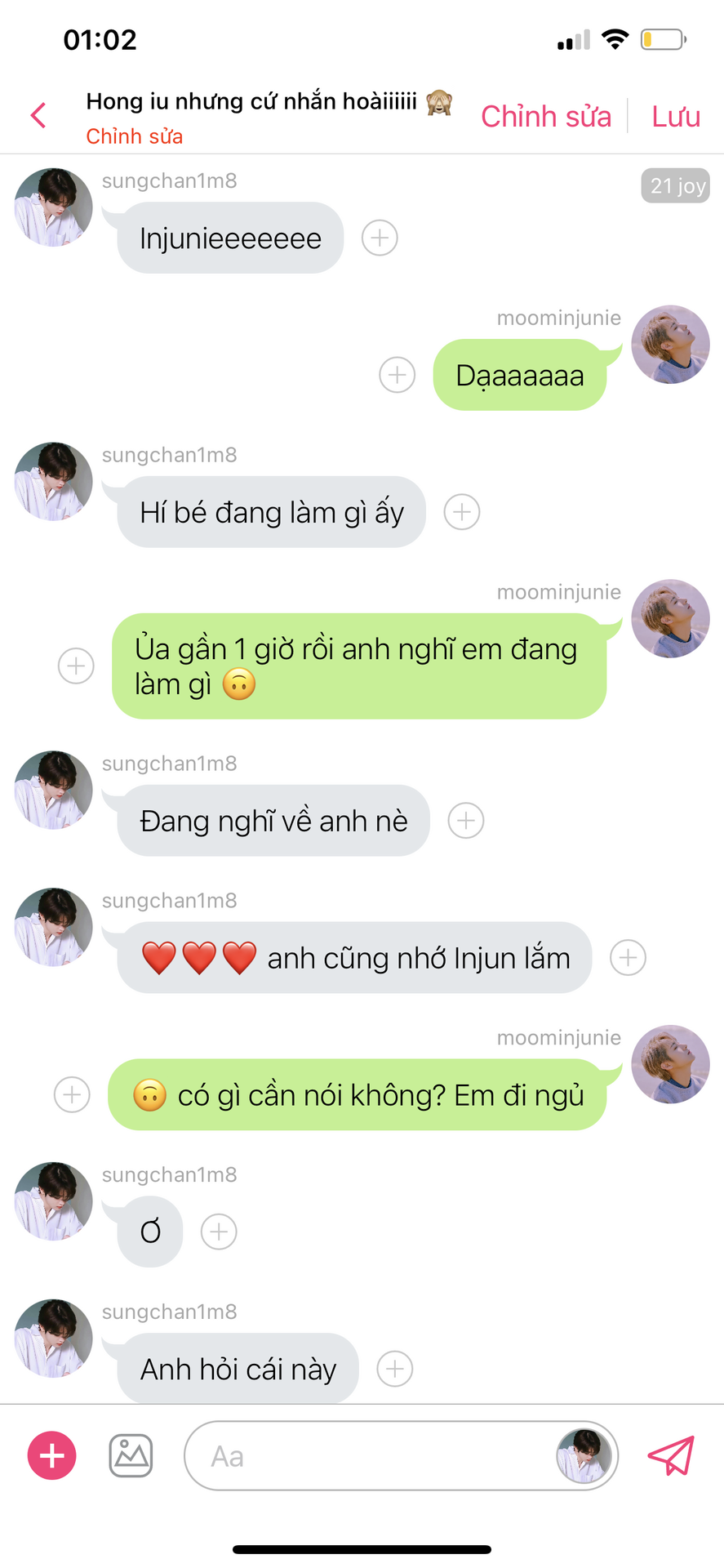This screenshot has width=724, height=1568.
Task: Tap the plus beside "Ủa gần 1 giờ rồi"
Action: point(76,666)
